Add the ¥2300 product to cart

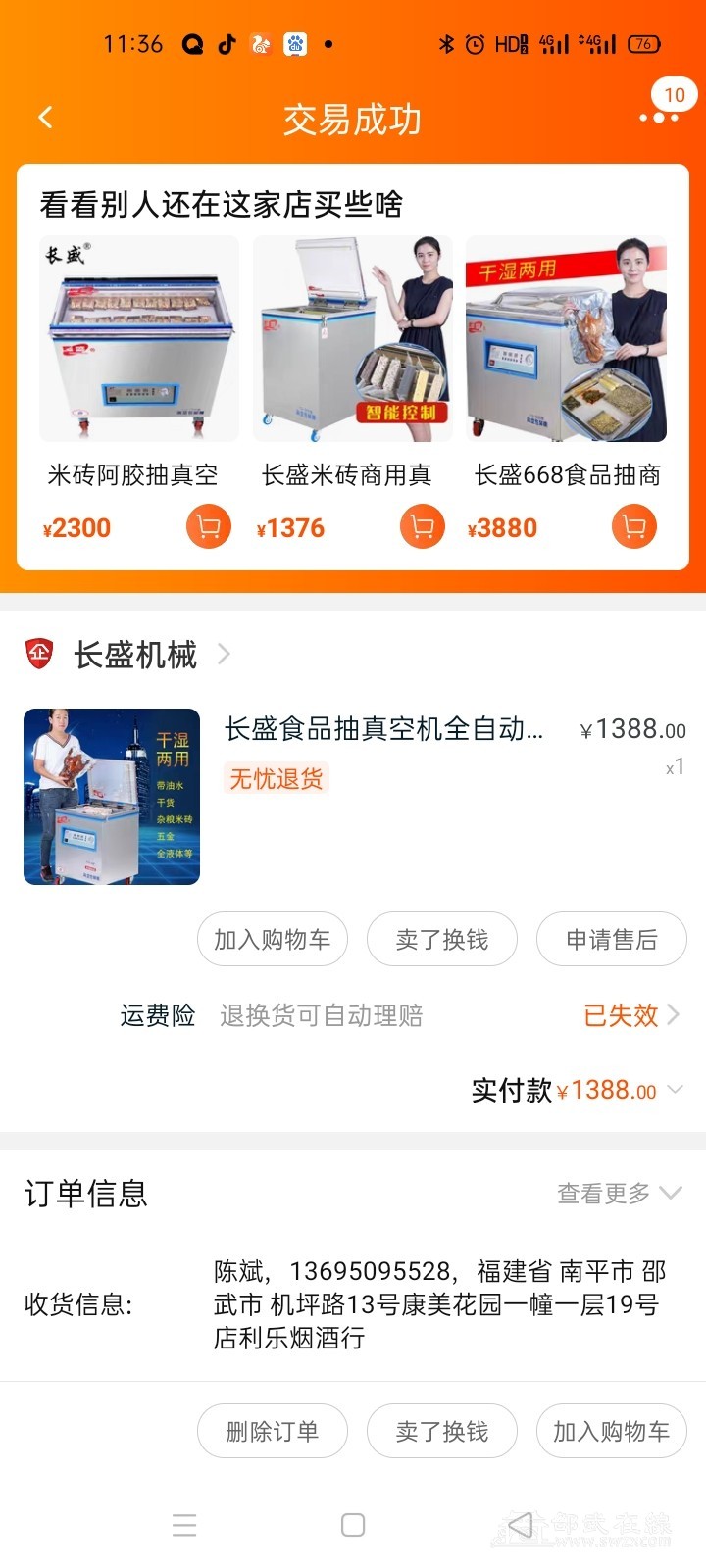pos(208,527)
